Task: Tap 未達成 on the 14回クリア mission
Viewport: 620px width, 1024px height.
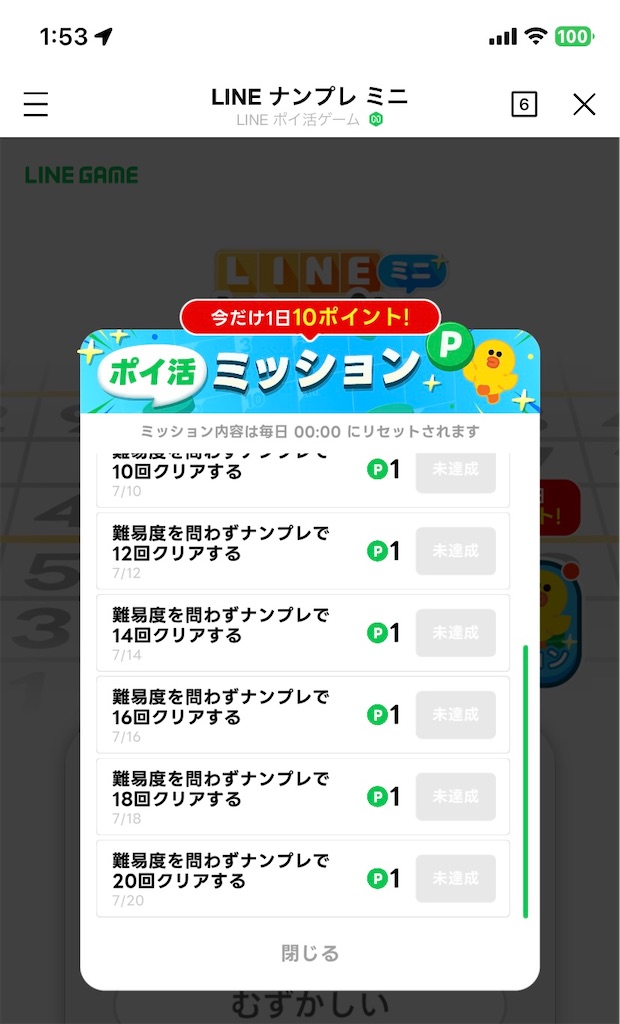Action: 455,633
